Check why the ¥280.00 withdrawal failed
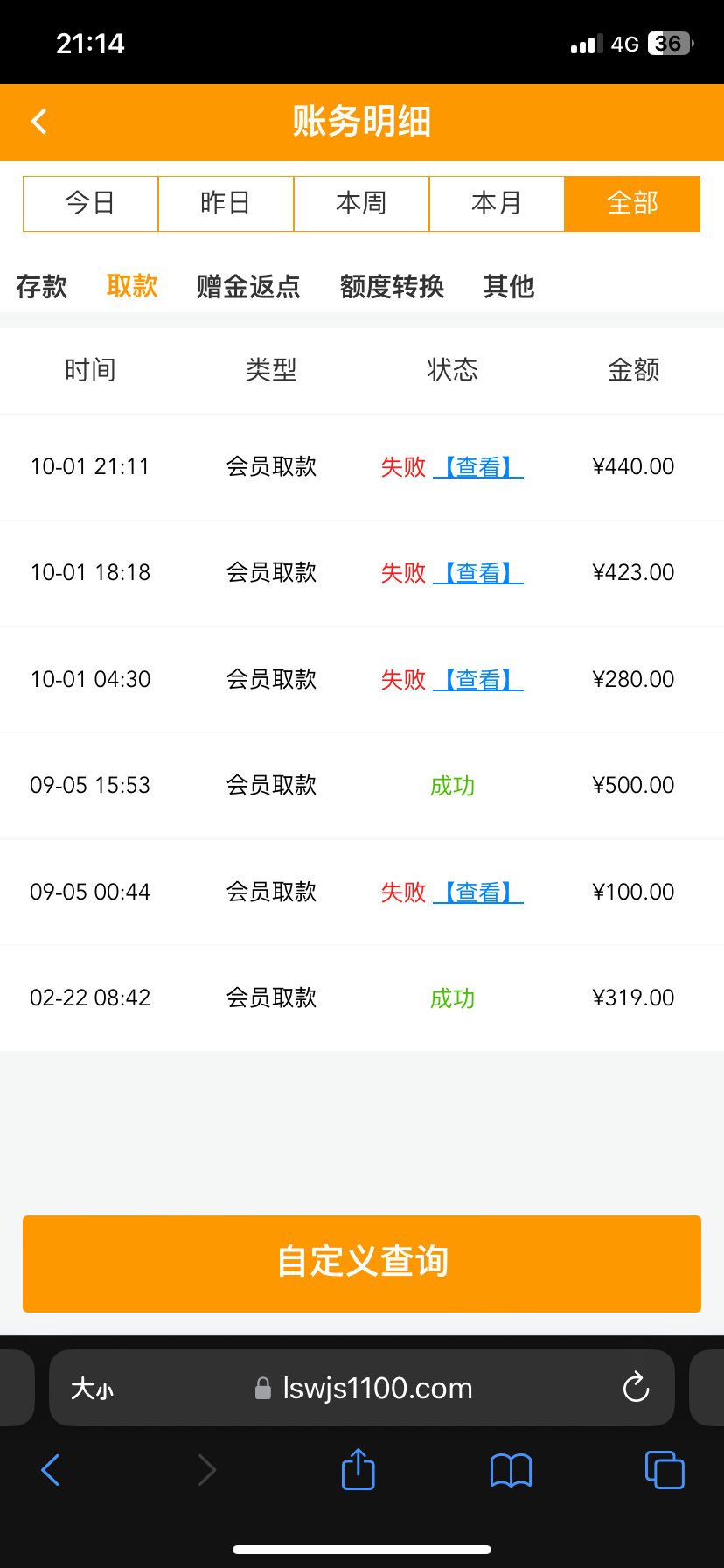The height and width of the screenshot is (1568, 724). (x=478, y=680)
